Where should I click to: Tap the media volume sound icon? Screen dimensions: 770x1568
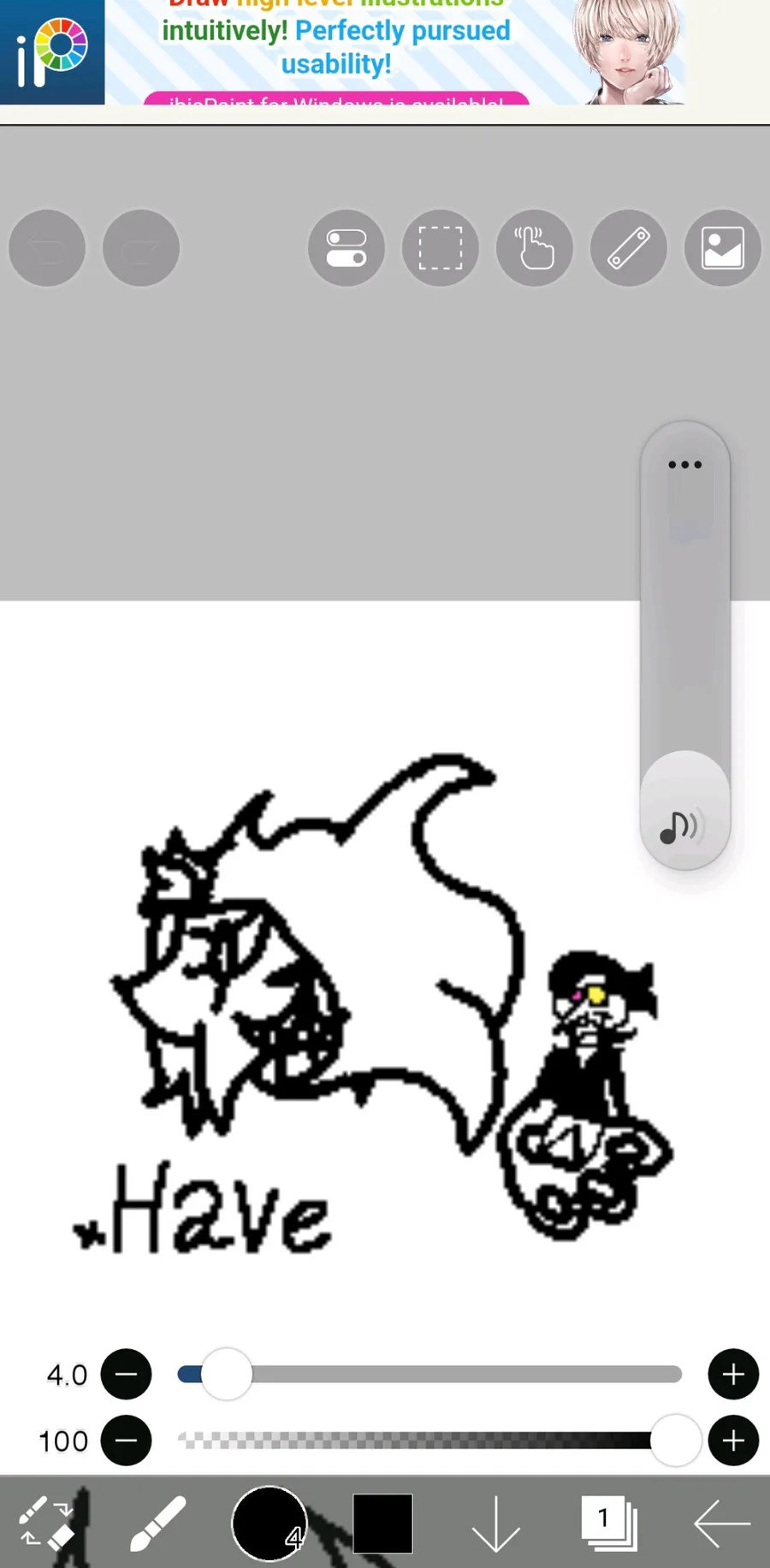click(x=680, y=827)
